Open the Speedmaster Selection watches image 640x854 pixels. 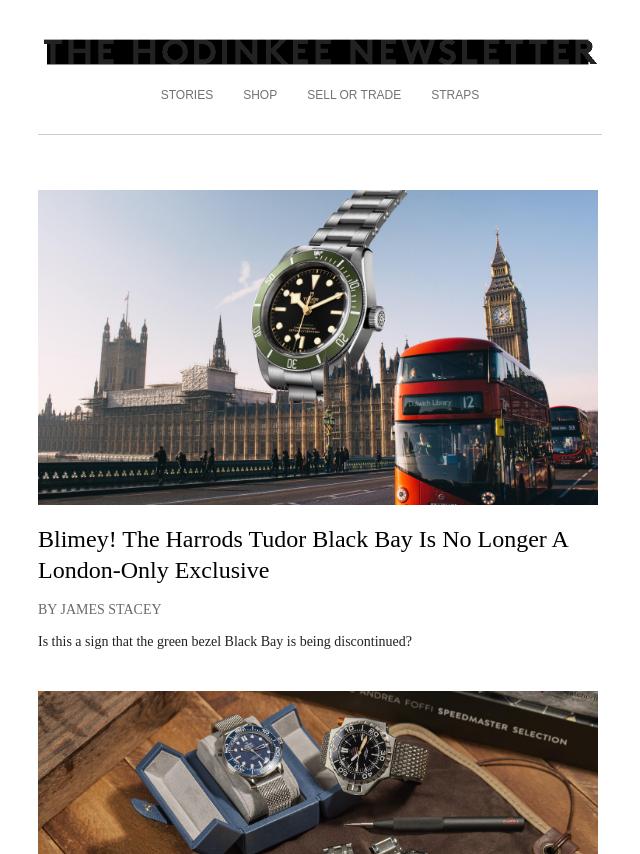point(318,771)
